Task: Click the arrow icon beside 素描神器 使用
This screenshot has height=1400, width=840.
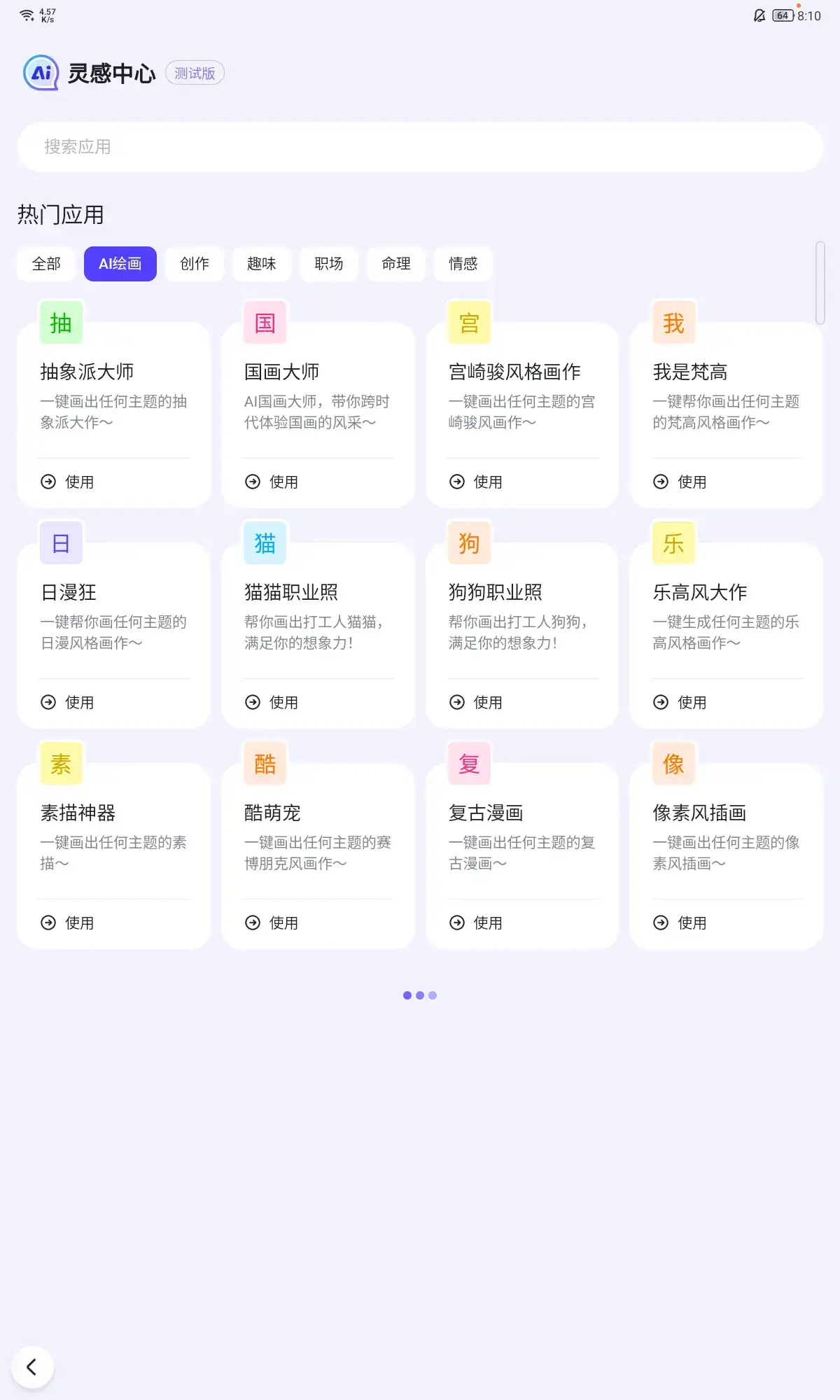Action: tap(48, 923)
